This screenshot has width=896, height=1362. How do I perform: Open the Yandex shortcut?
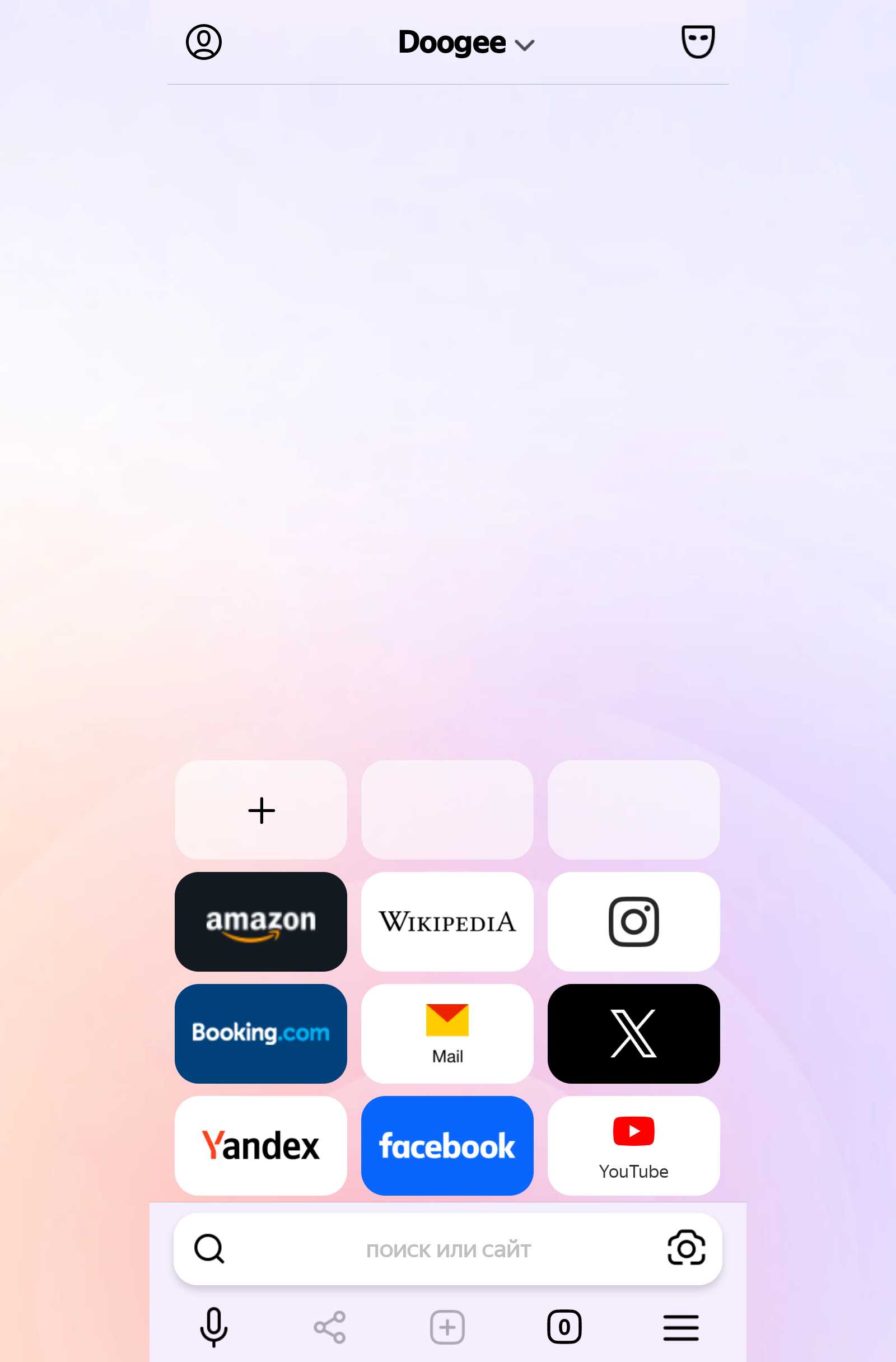point(261,1146)
